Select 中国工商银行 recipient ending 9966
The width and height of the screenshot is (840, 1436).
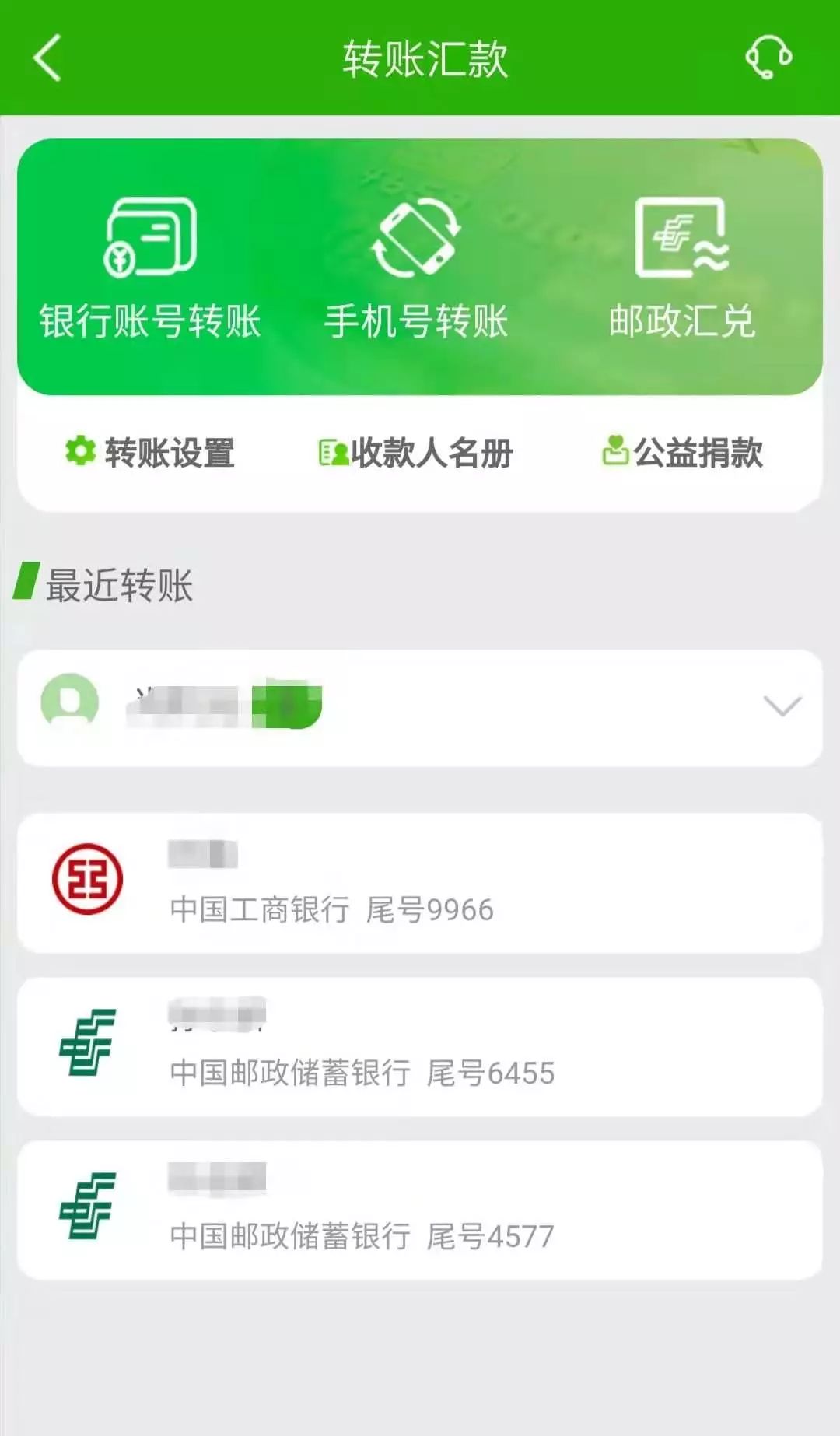(x=420, y=883)
